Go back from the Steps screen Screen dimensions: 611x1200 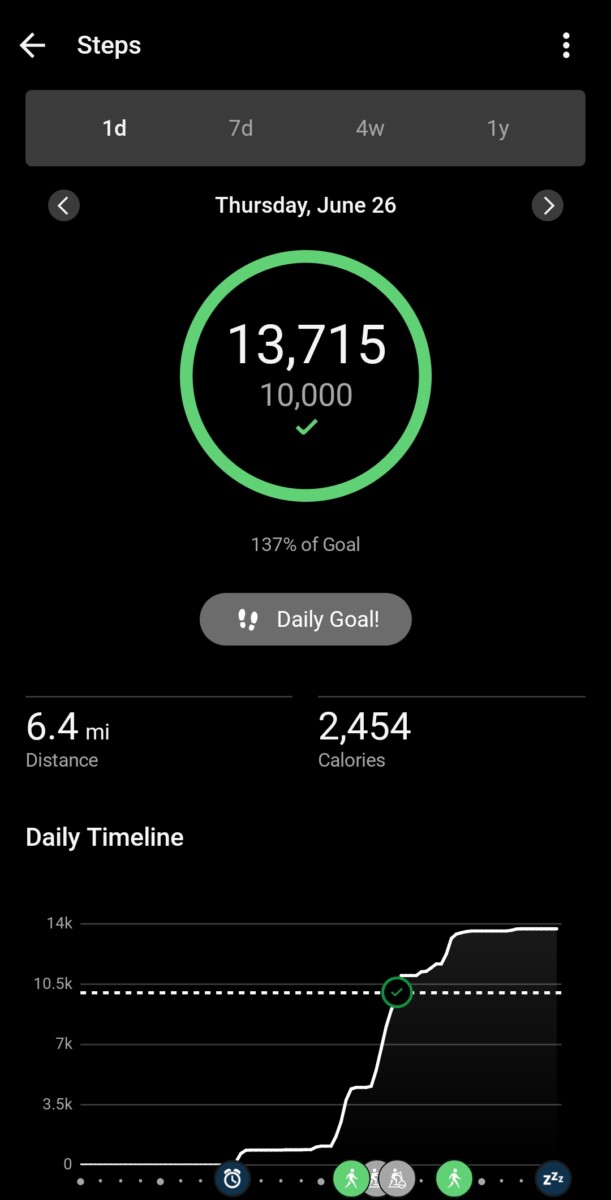click(x=33, y=45)
